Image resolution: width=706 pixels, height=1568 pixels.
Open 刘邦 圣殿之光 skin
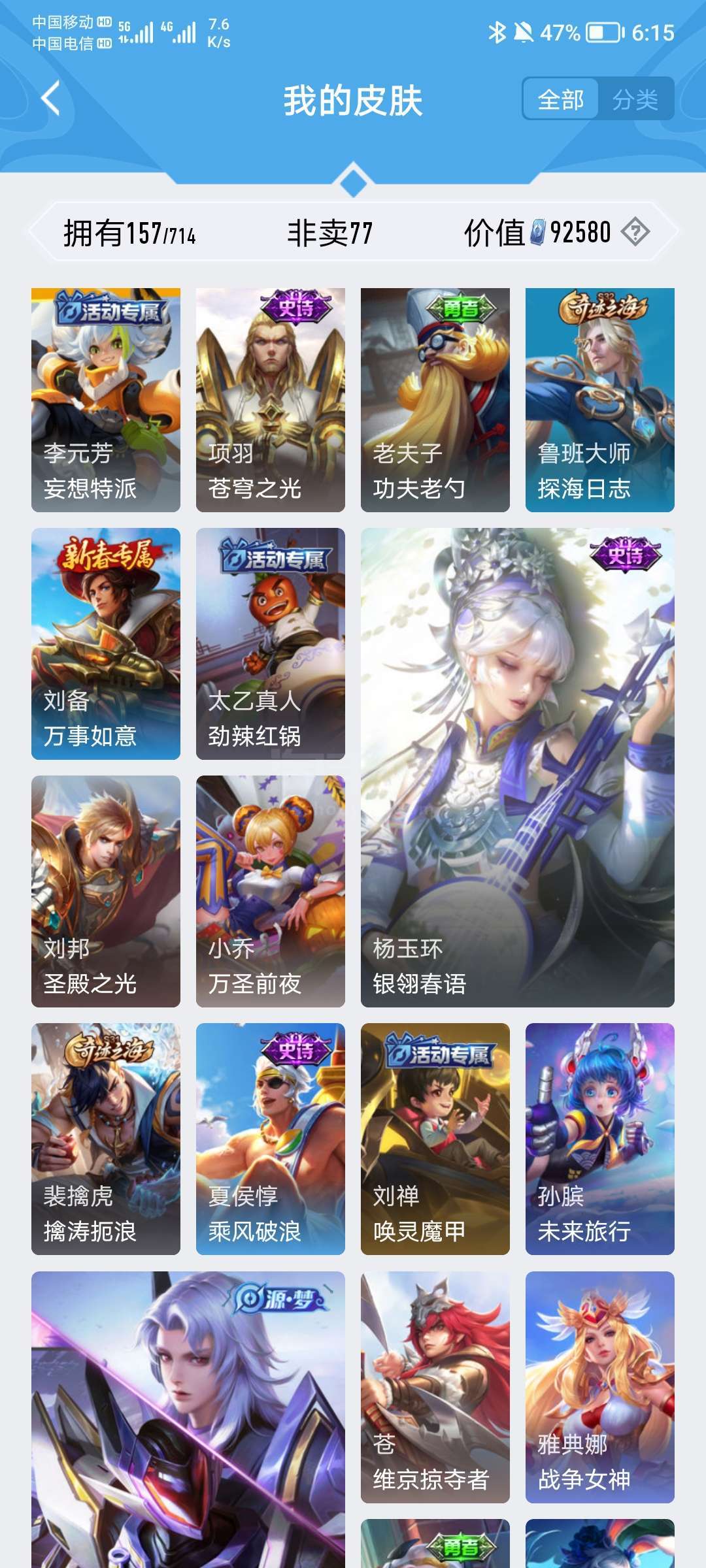coord(106,891)
